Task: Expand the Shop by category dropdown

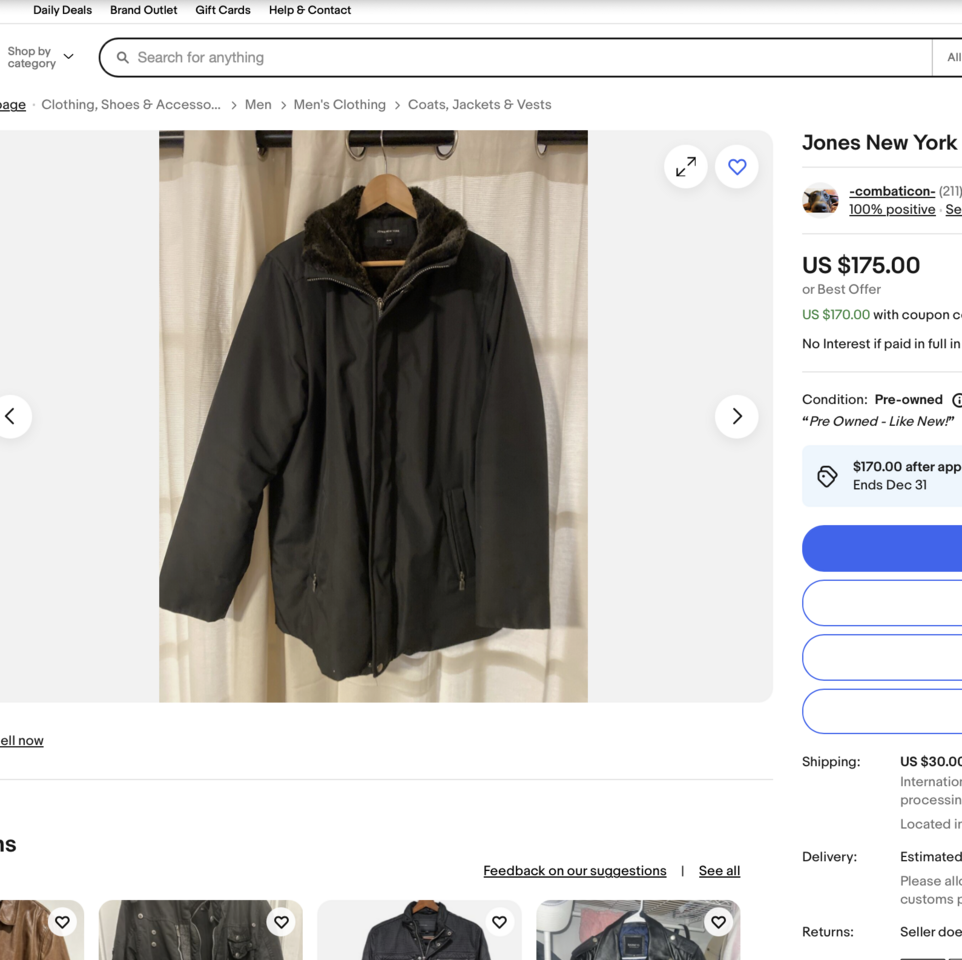Action: point(40,57)
